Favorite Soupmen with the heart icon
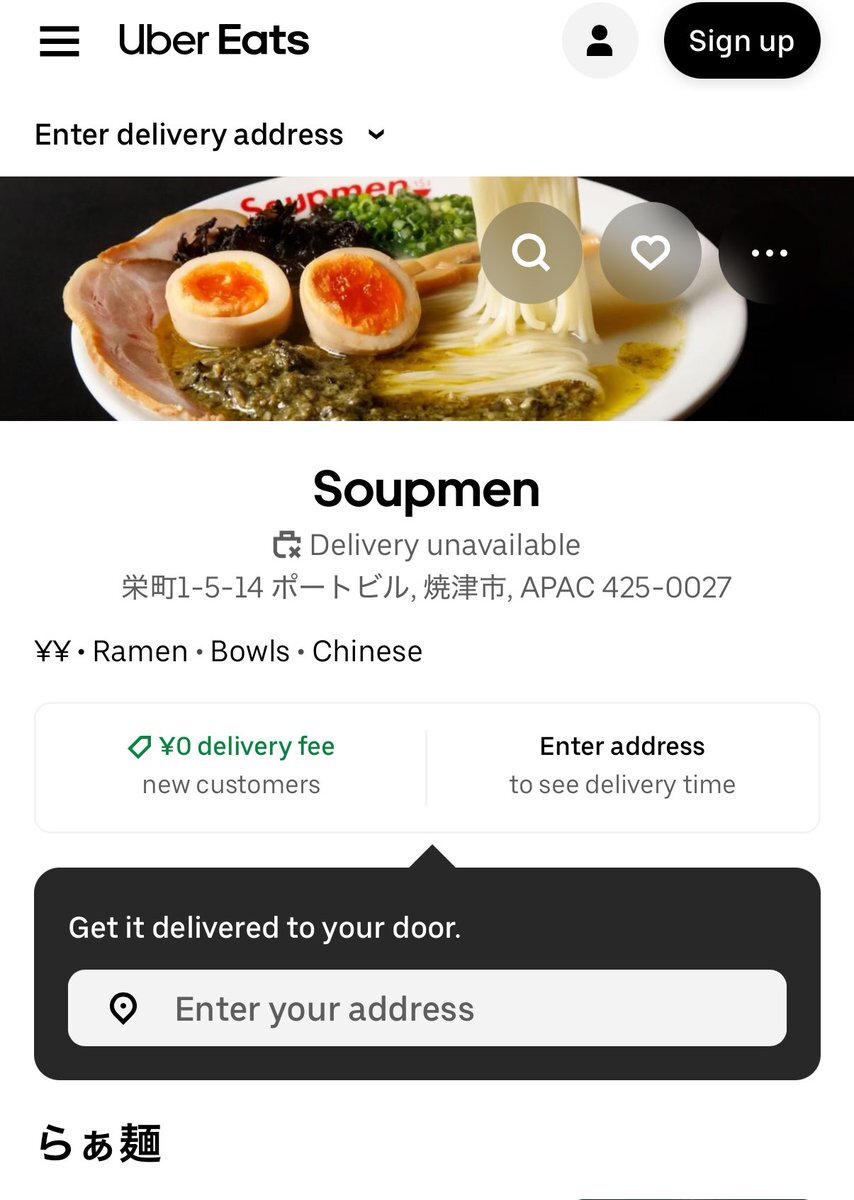 pos(650,253)
